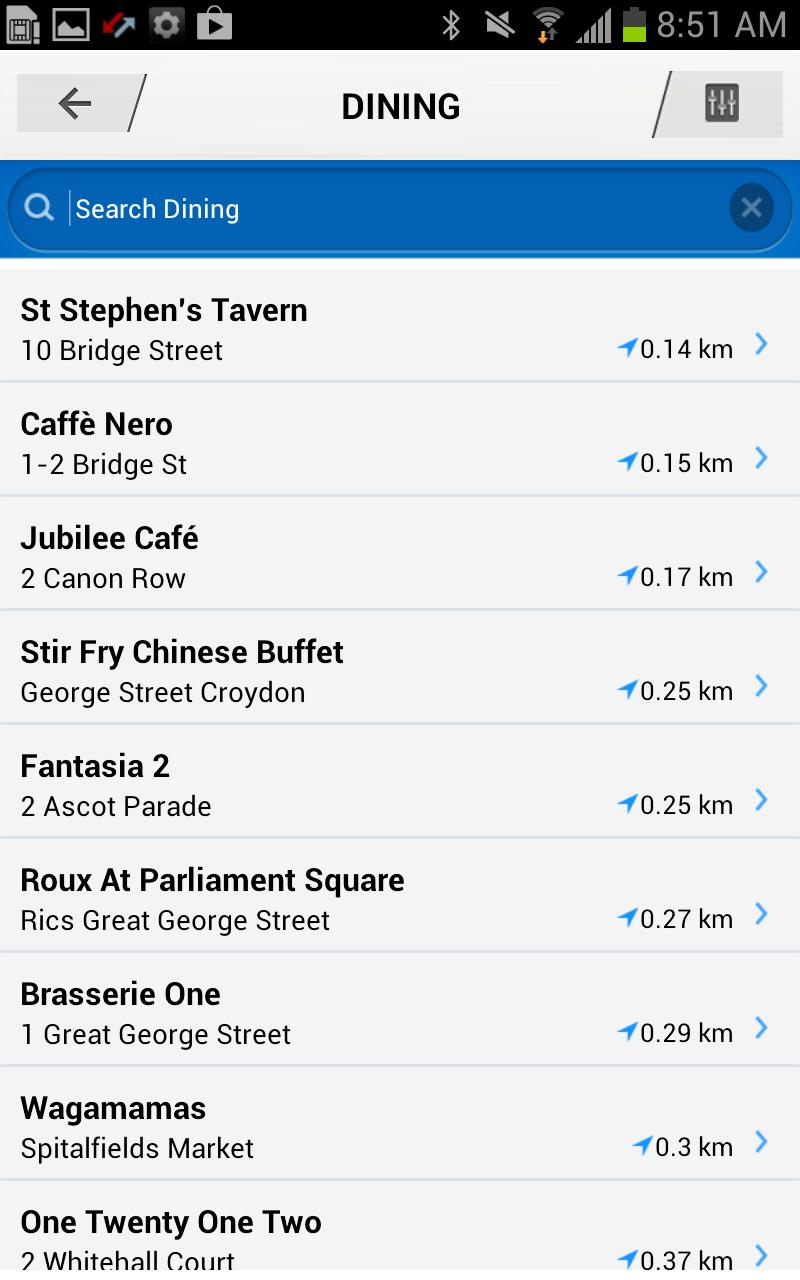Choose Fantasia 2 on Ascot Parade
This screenshot has width=800, height=1280.
pos(400,784)
